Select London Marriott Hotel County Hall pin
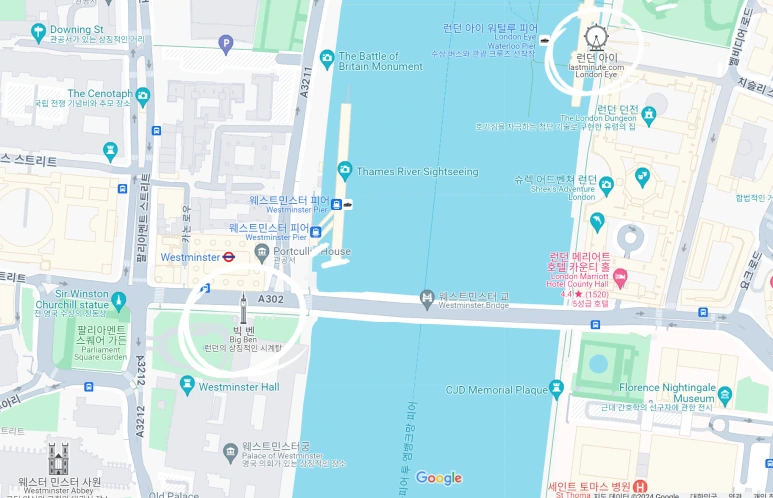 click(x=620, y=277)
